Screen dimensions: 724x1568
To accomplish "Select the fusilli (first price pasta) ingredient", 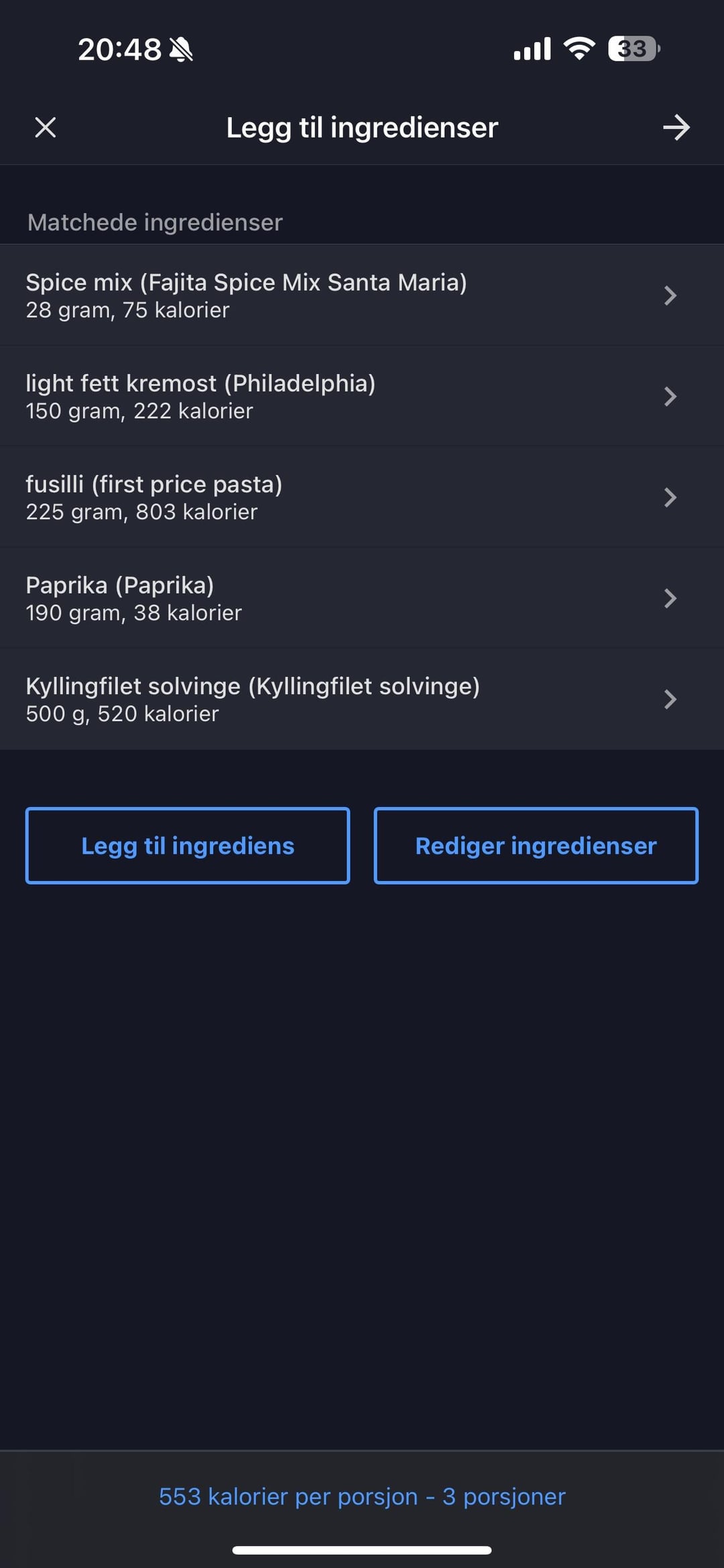I will [362, 497].
